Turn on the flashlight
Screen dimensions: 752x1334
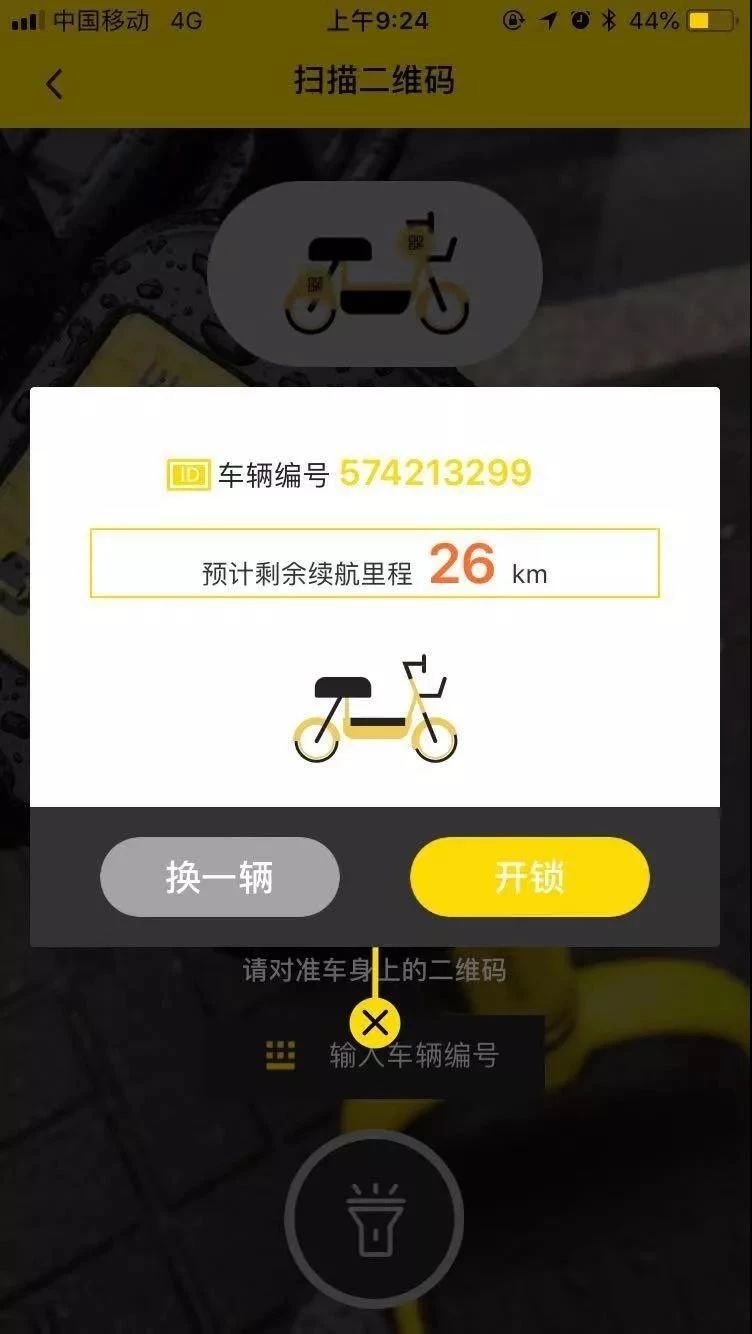(x=374, y=1218)
